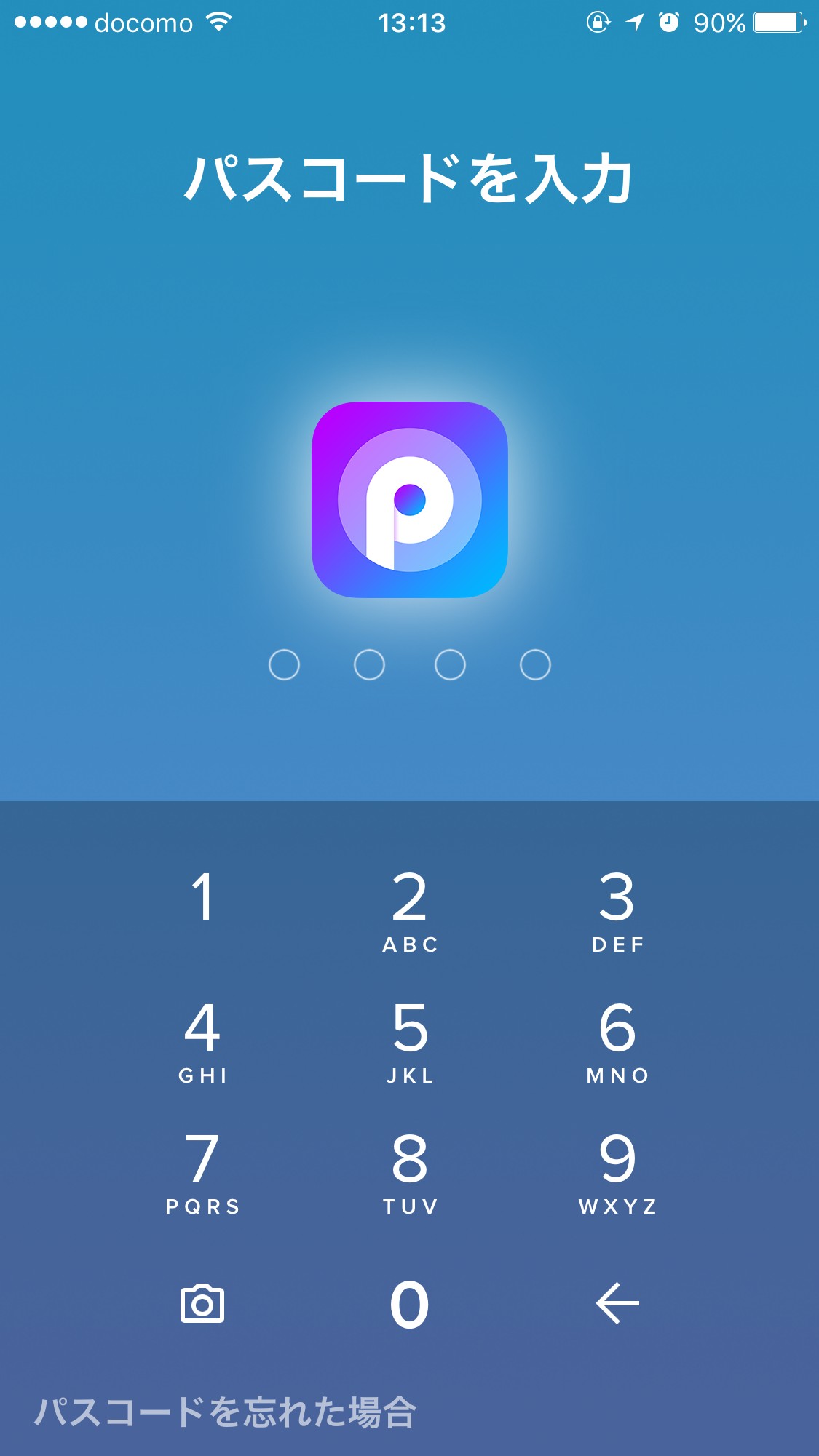The image size is (819, 1456).
Task: Tap the 3 DEF key
Action: [x=617, y=911]
